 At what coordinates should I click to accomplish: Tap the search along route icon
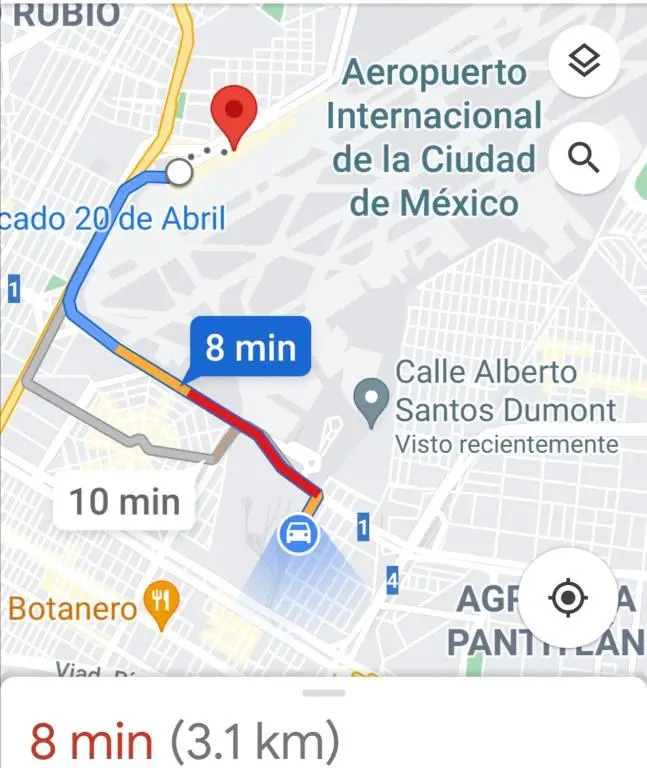pos(584,157)
